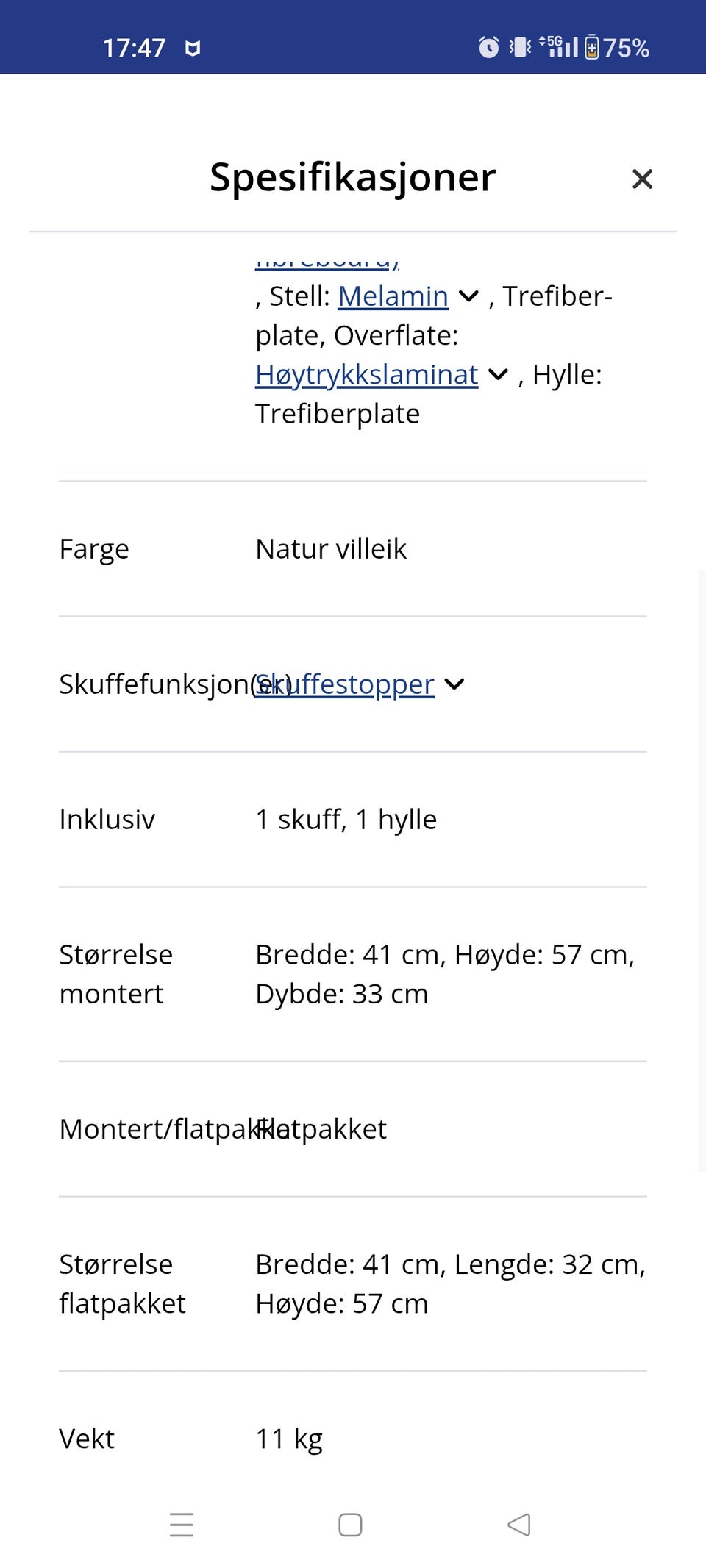The height and width of the screenshot is (1568, 706).
Task: Close the Spesifikasjoner dialog
Action: click(x=641, y=179)
